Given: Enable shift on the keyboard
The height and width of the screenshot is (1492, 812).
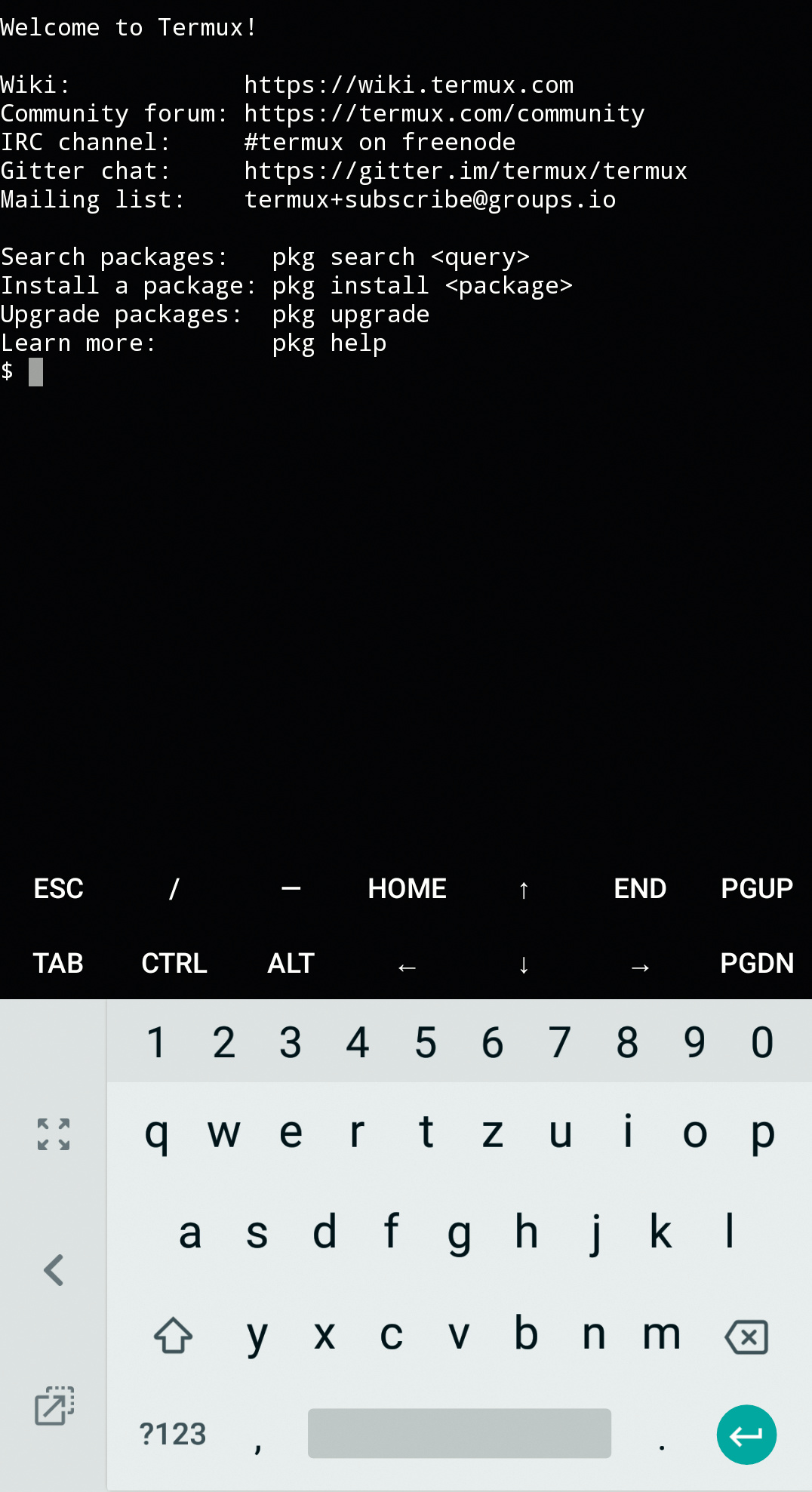Looking at the screenshot, I should (174, 1335).
